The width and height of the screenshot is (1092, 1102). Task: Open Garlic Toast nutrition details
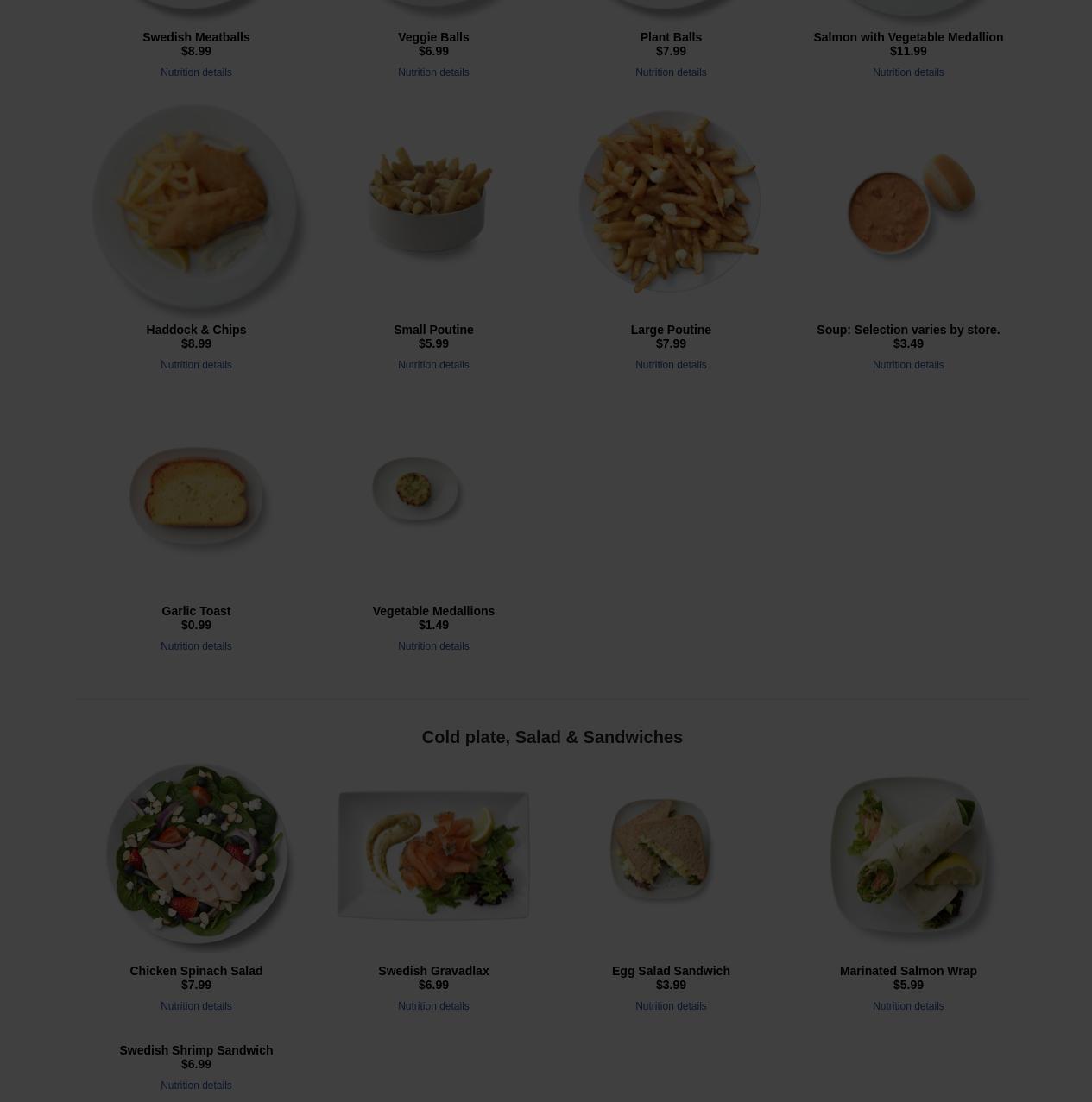(196, 646)
